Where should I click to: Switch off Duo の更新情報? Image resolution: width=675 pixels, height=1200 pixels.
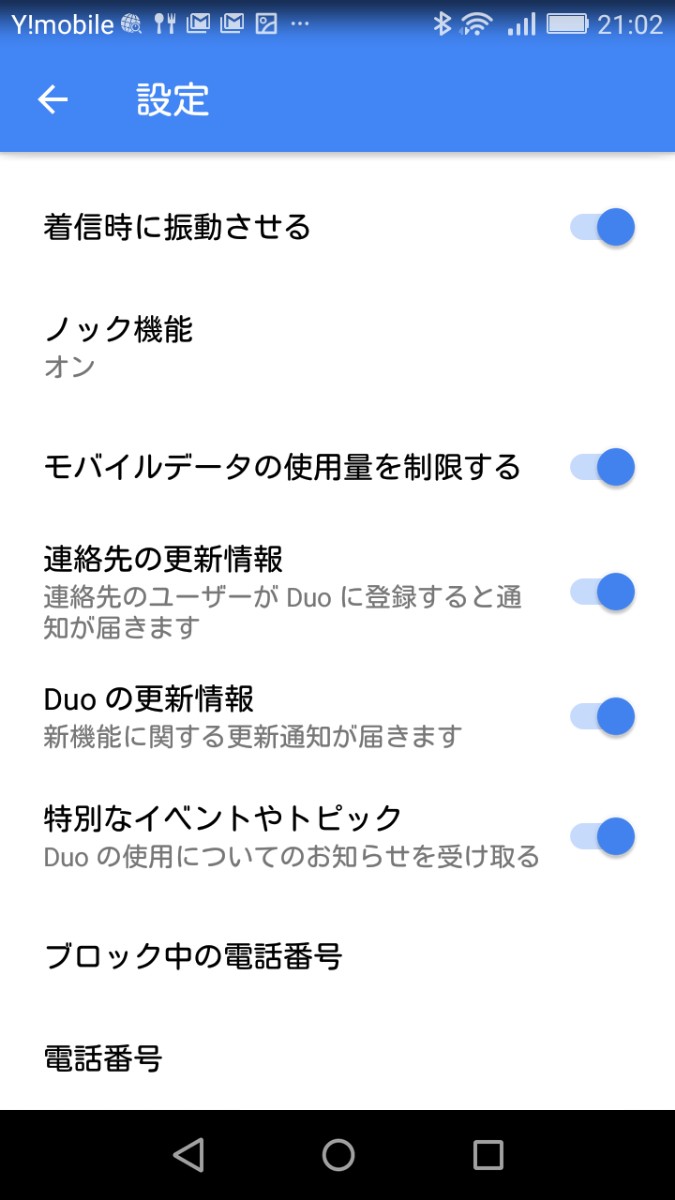603,716
